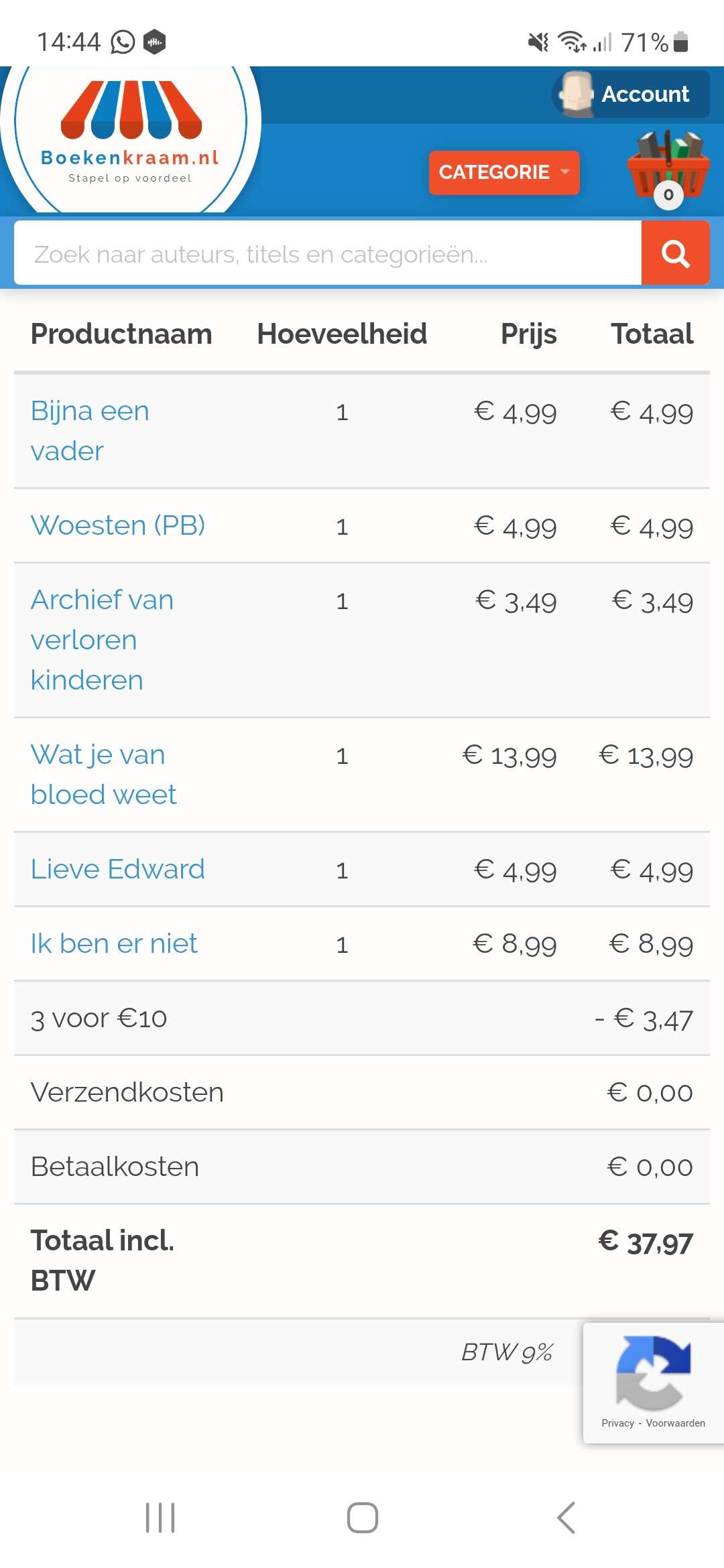Open the recent apps overview
The width and height of the screenshot is (724, 1568).
click(x=160, y=1518)
